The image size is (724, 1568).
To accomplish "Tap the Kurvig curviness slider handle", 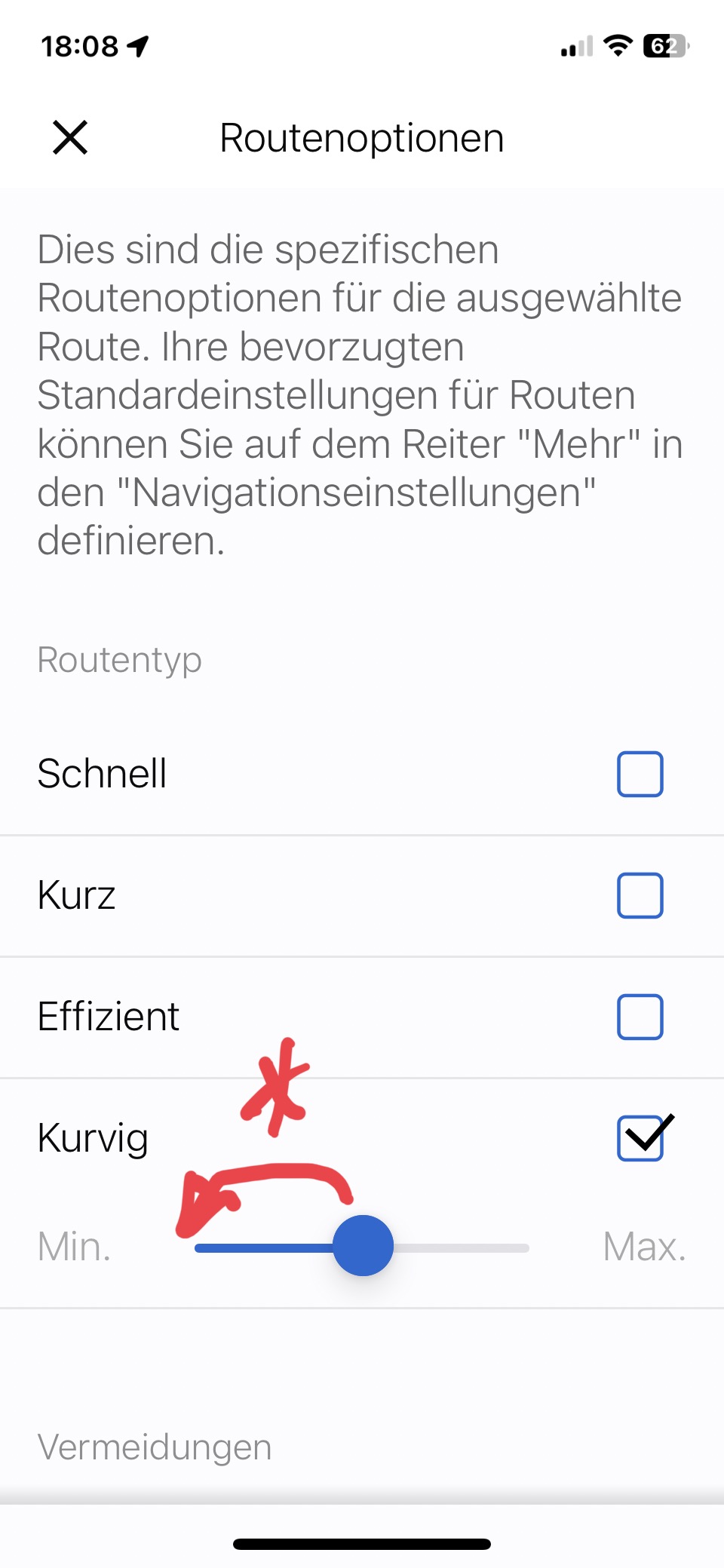I will tap(363, 1246).
